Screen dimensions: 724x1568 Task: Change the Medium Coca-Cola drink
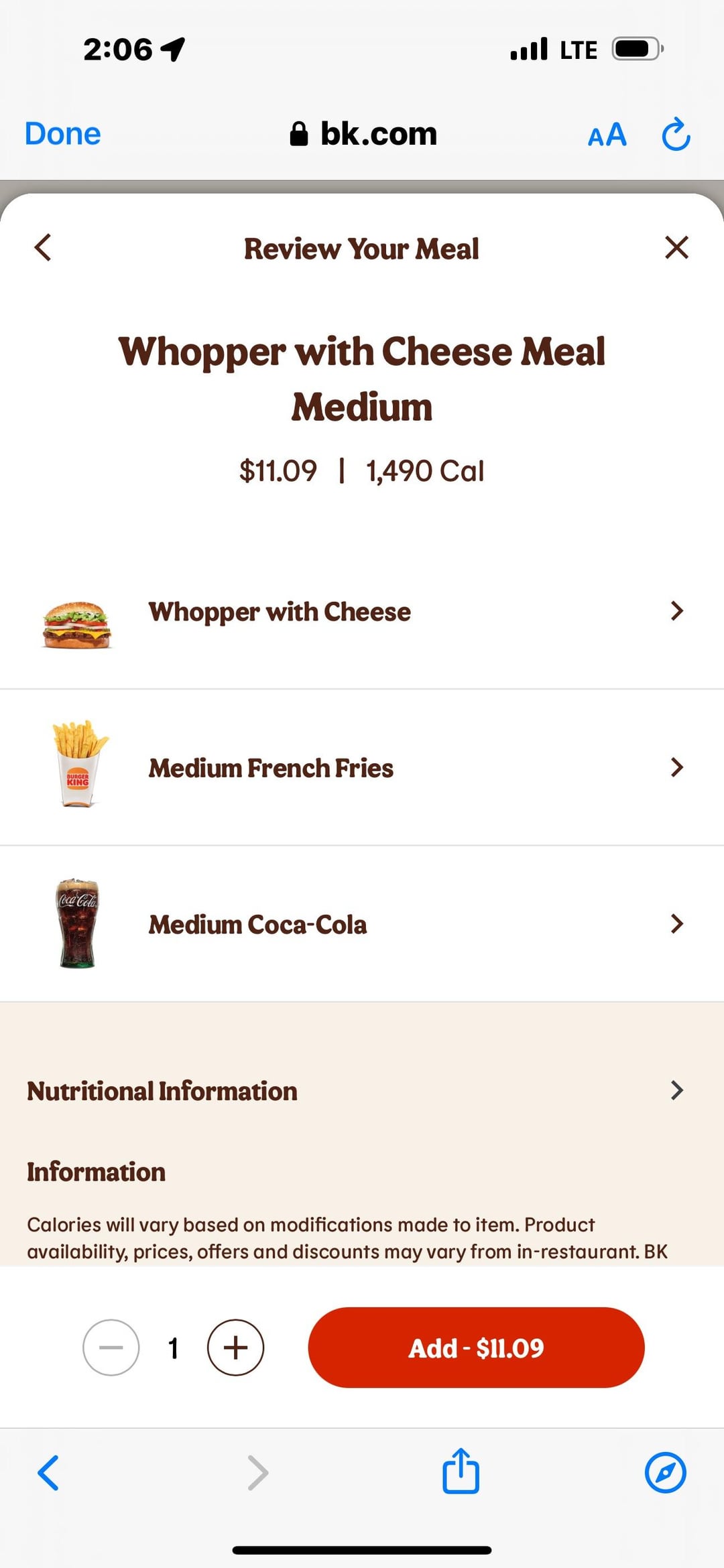tap(362, 924)
